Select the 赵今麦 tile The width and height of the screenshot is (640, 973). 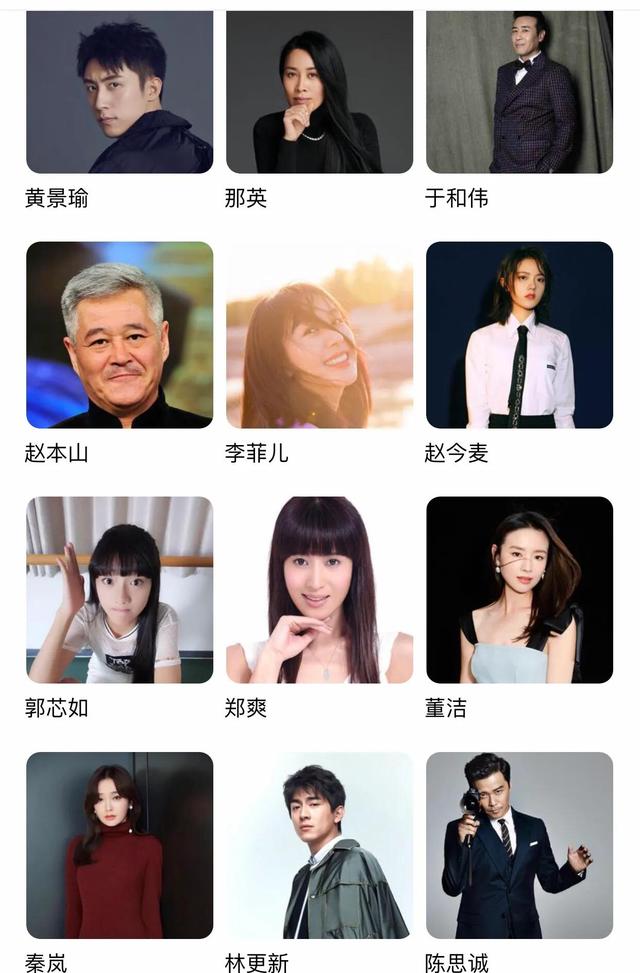point(519,335)
